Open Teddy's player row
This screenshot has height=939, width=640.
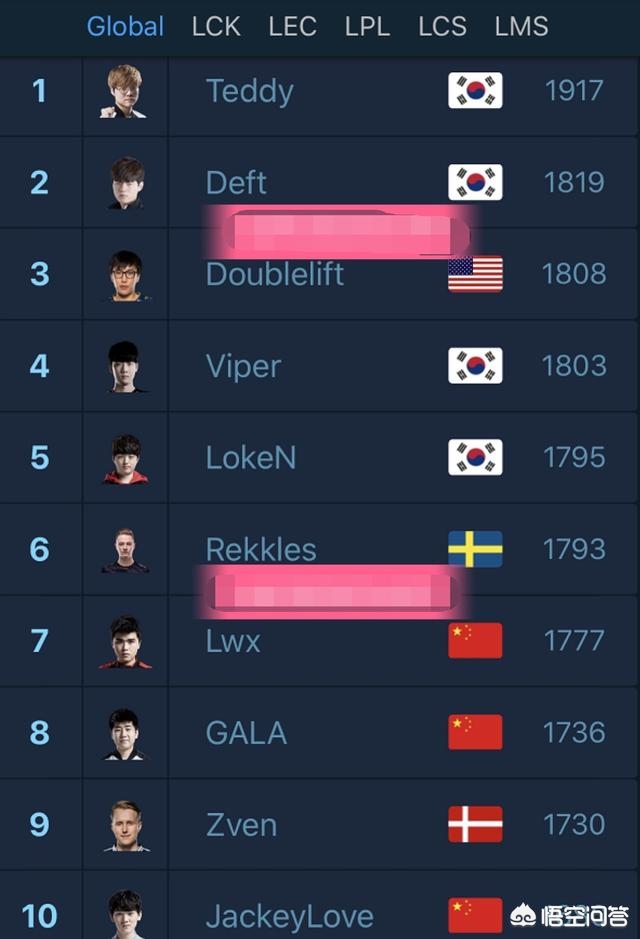(250, 91)
